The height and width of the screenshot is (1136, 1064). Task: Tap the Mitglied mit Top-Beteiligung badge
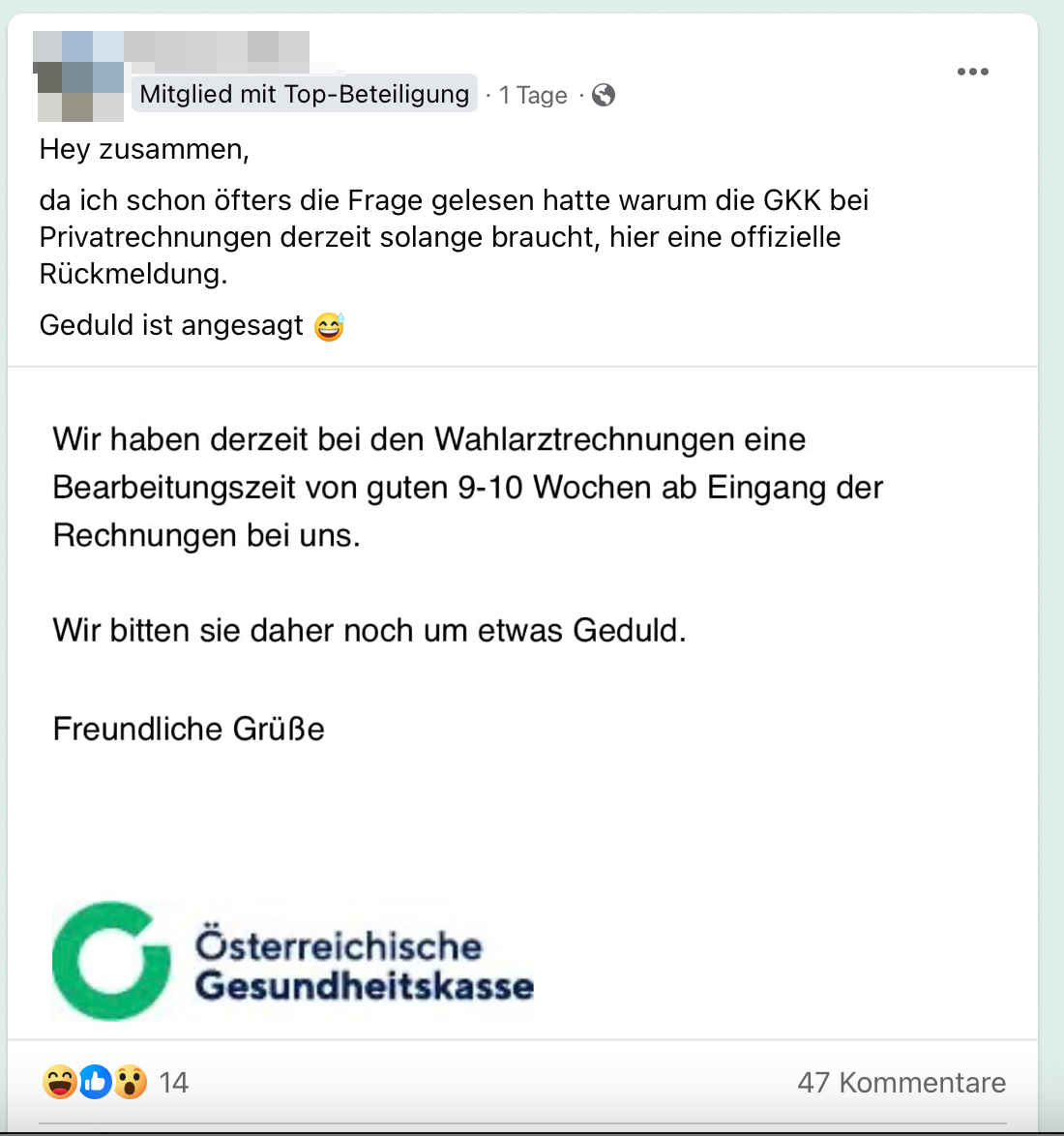tap(305, 94)
